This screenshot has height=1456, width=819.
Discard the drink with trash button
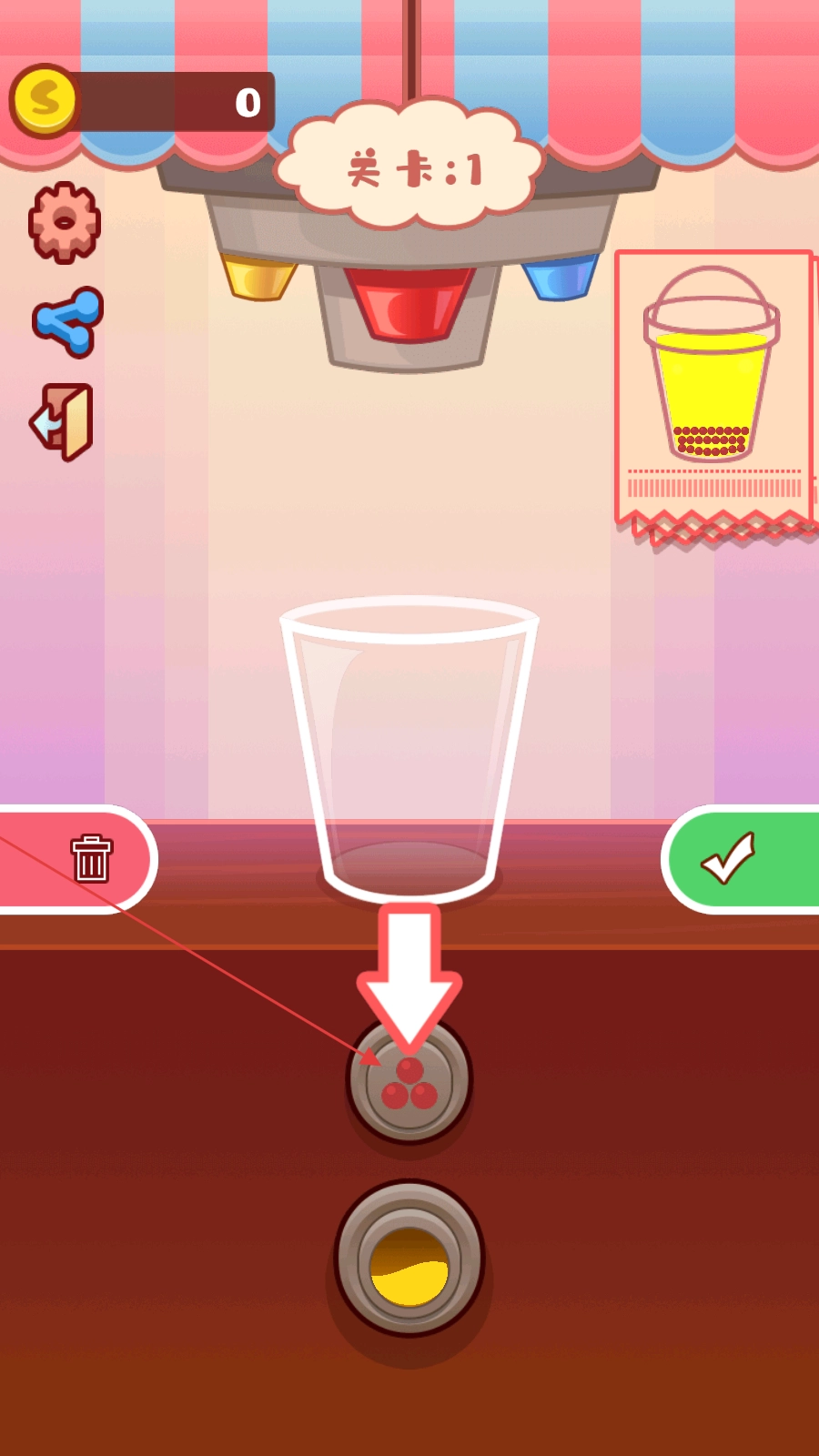(89, 859)
